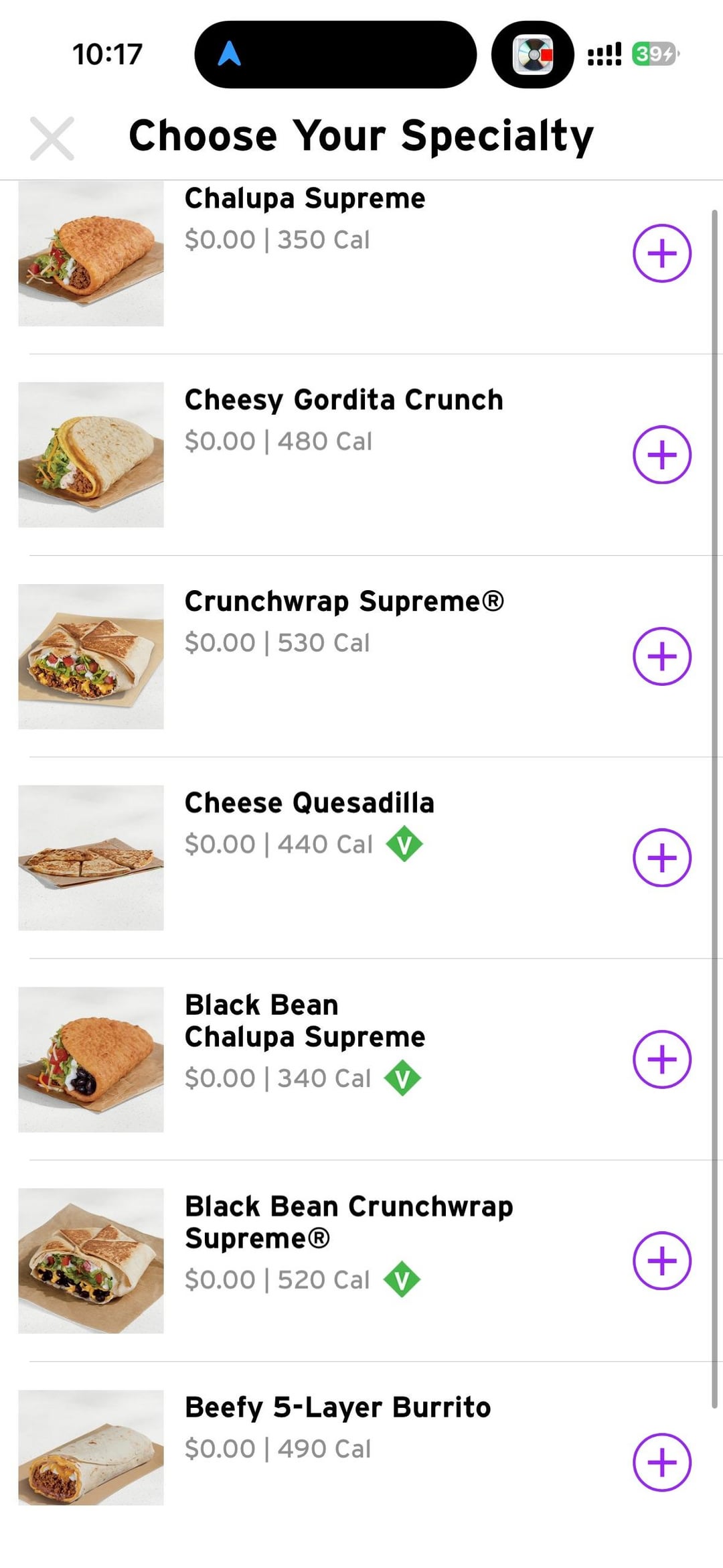The width and height of the screenshot is (723, 1568).
Task: Close the Choose Your Specialty screen
Action: coord(52,139)
